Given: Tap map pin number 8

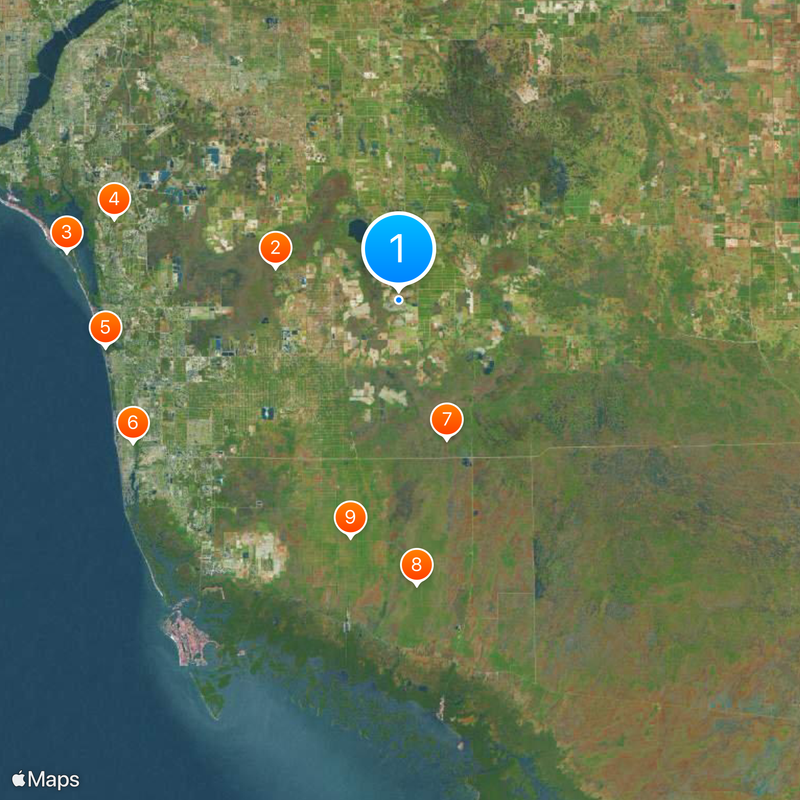Looking at the screenshot, I should (416, 564).
